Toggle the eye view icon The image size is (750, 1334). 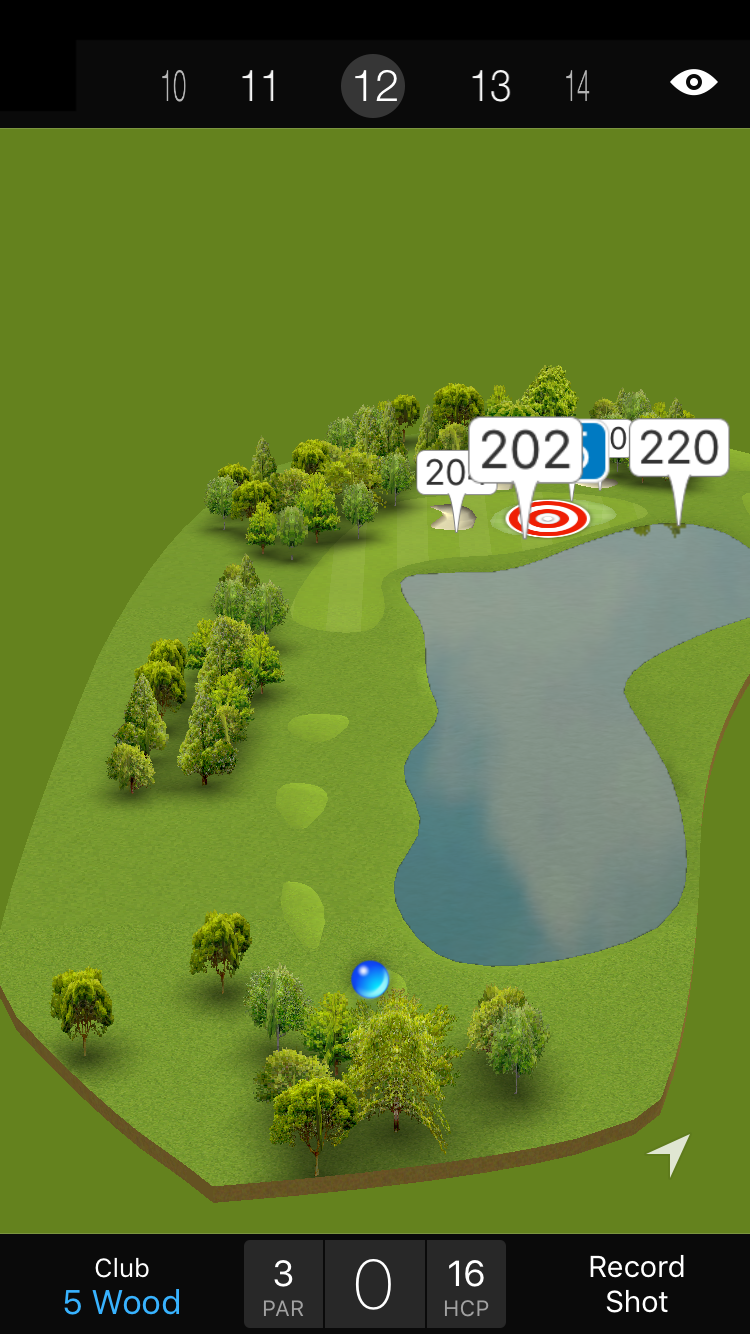(693, 83)
